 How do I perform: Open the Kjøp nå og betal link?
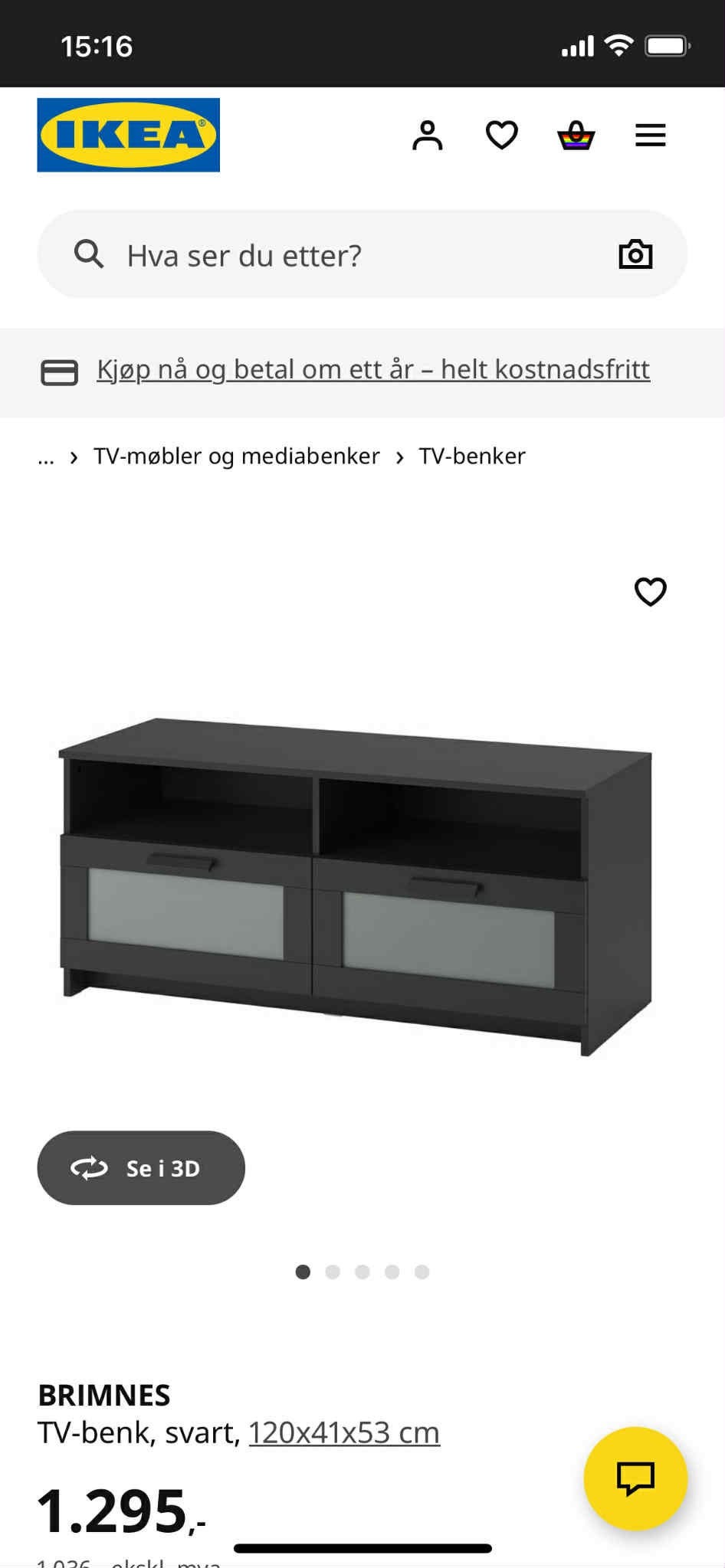(373, 368)
